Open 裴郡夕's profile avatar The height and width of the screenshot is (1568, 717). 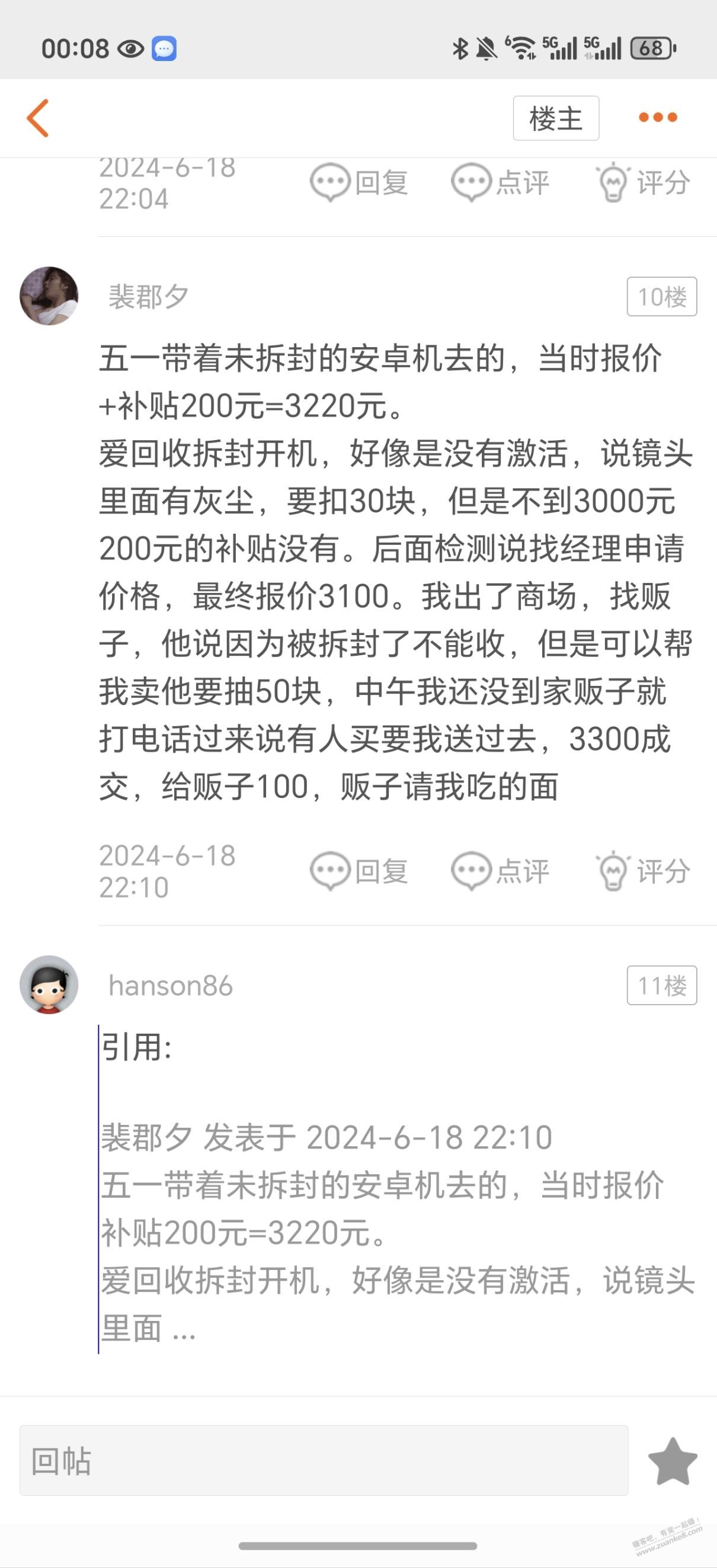[49, 296]
